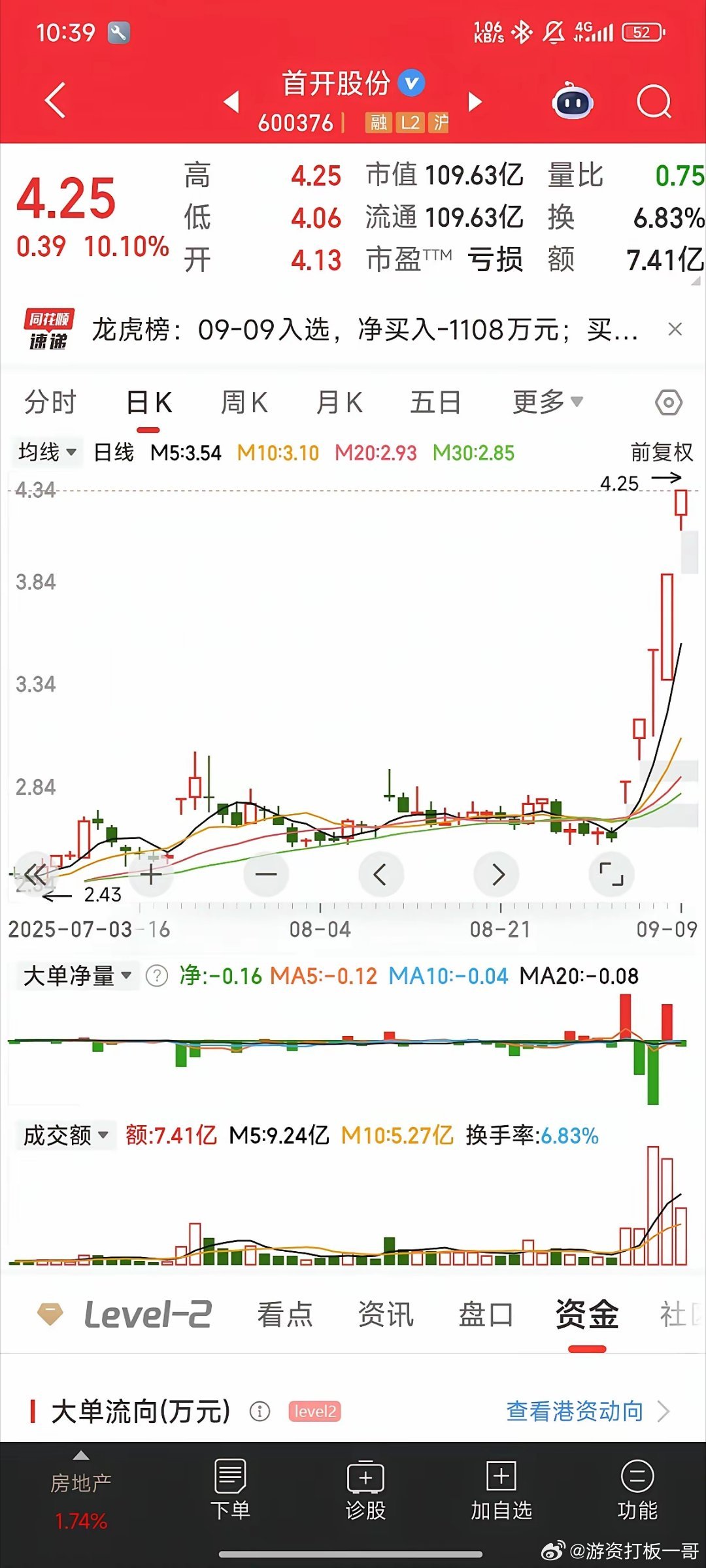
Task: Dismiss the 龙虎榜 news banner
Action: click(675, 329)
